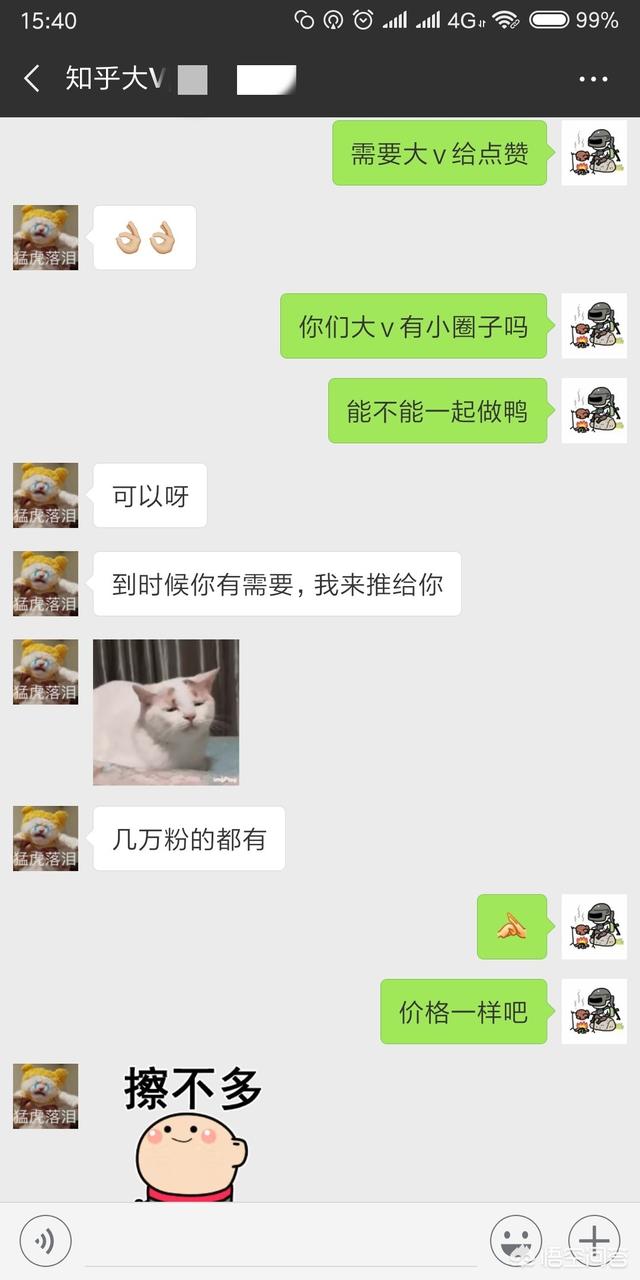Open the three-dot chat menu
The height and width of the screenshot is (1280, 640).
point(593,80)
